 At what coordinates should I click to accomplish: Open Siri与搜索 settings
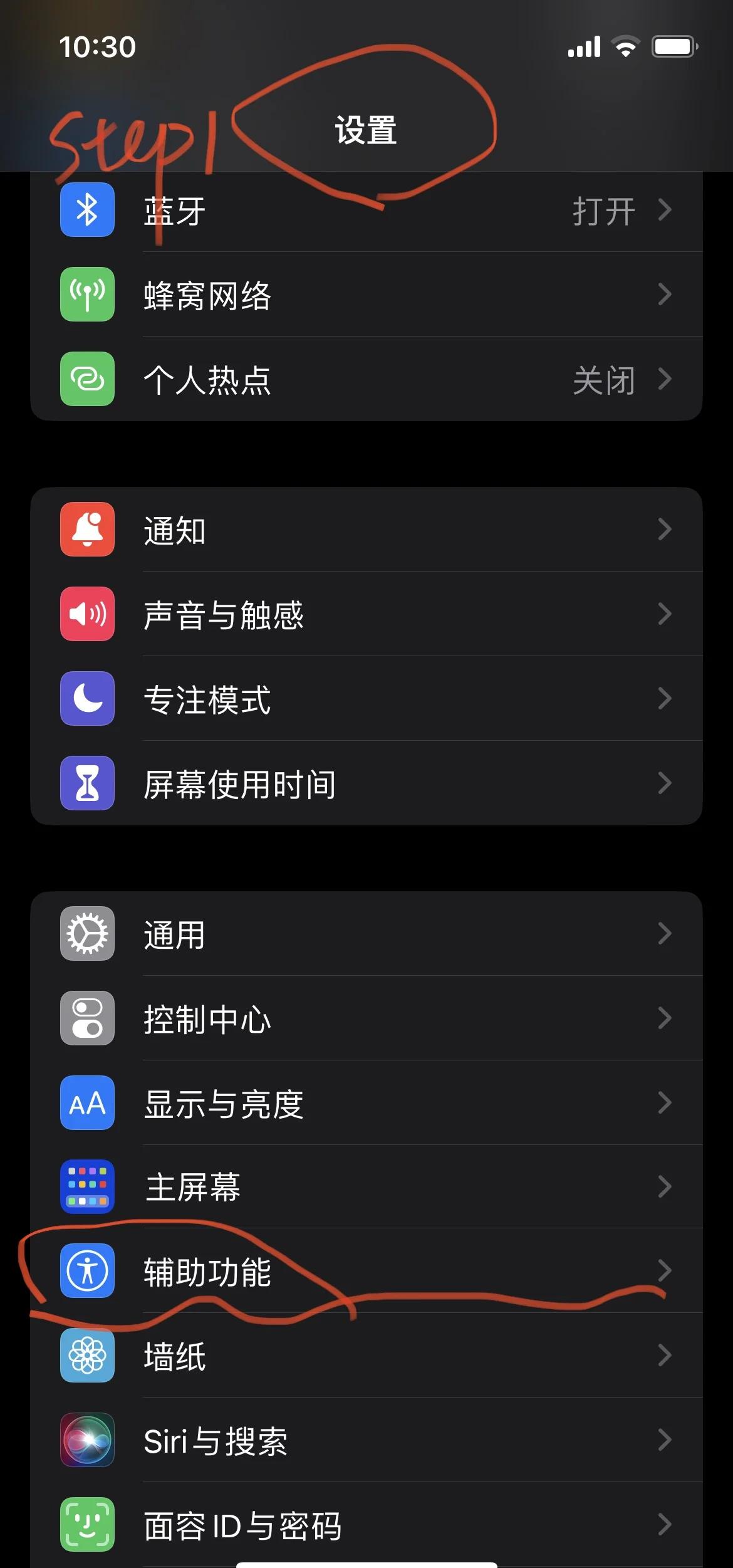[x=366, y=1441]
